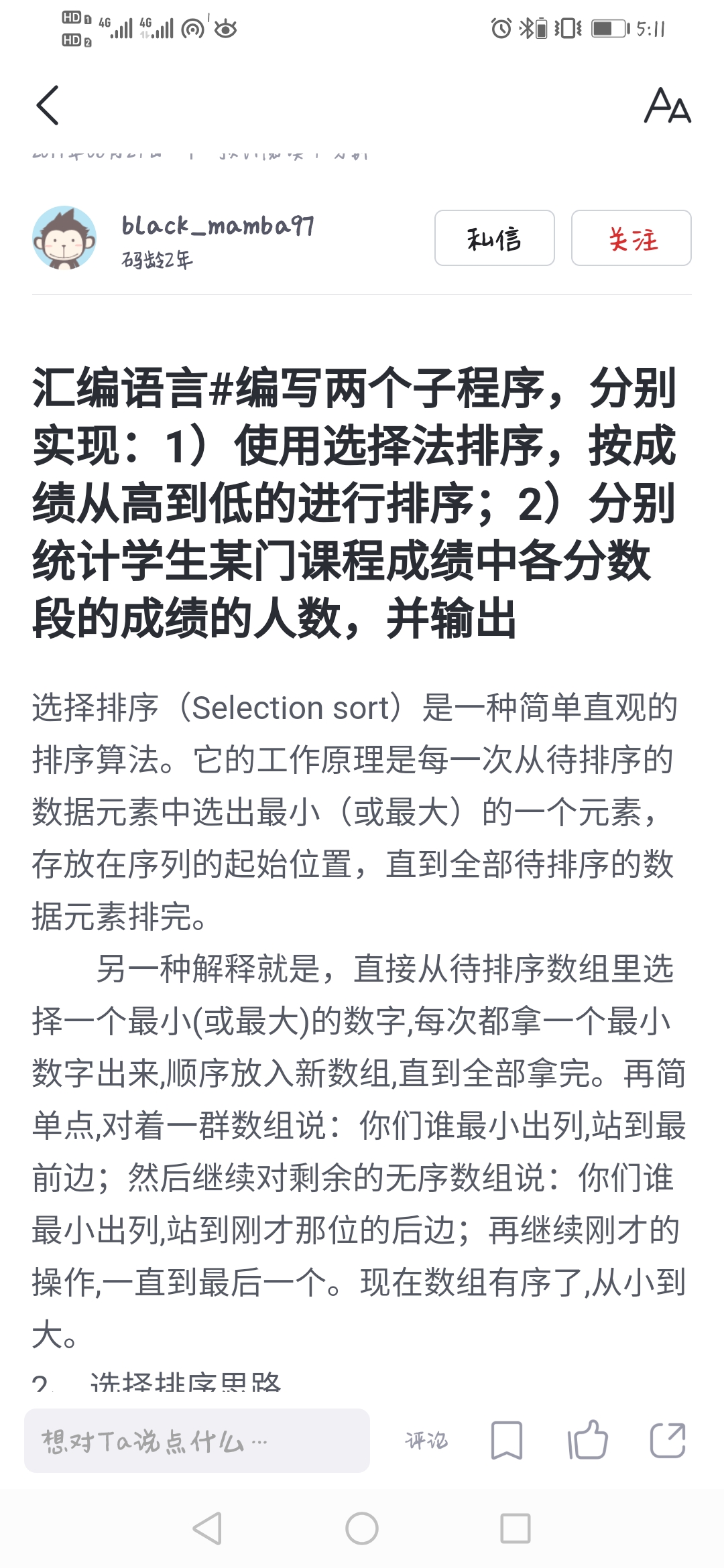Open black_mamba97's profile avatar
Viewport: 724px width, 1568px height.
65,238
